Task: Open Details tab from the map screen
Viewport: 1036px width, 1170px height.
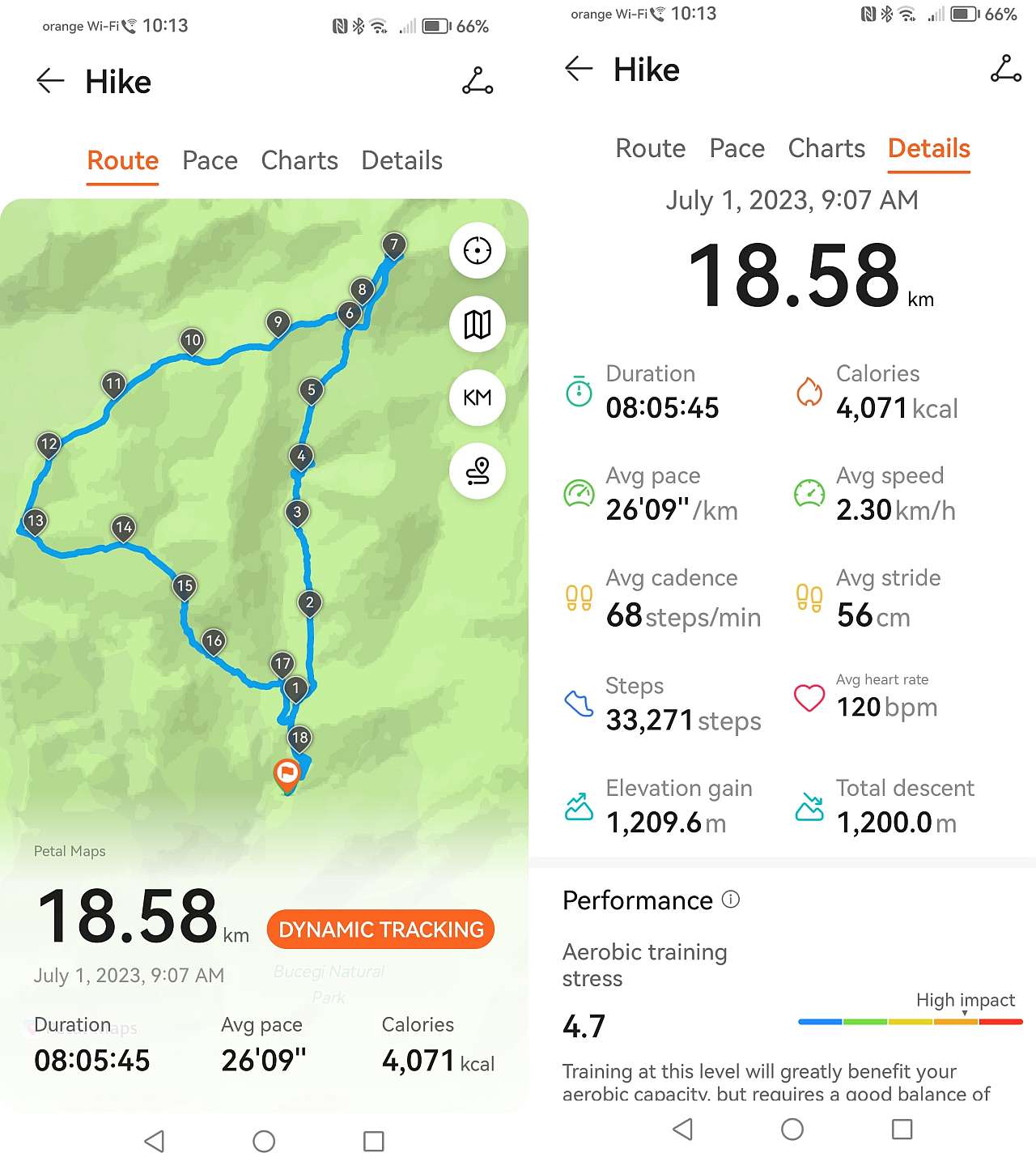Action: pyautogui.click(x=401, y=160)
